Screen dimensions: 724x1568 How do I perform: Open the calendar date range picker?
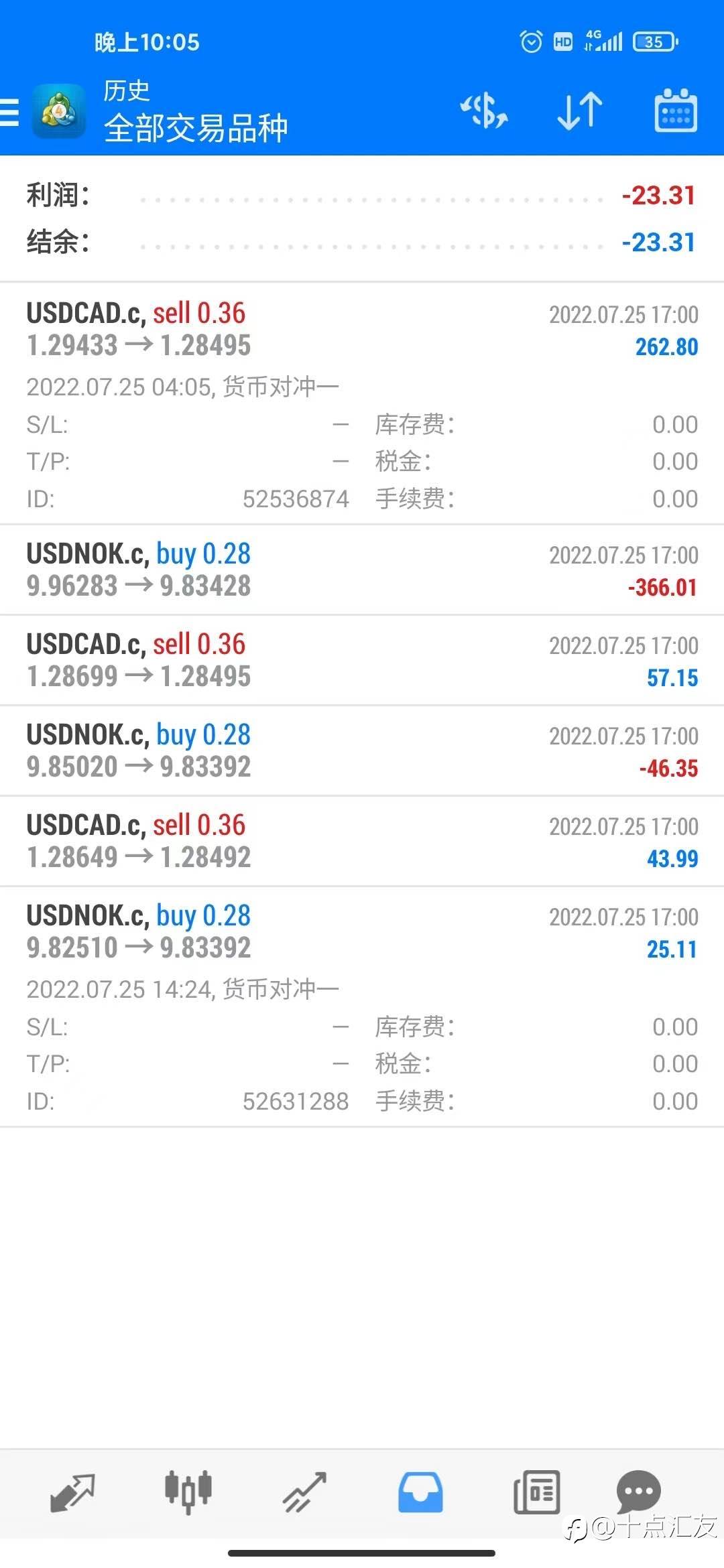pos(675,111)
